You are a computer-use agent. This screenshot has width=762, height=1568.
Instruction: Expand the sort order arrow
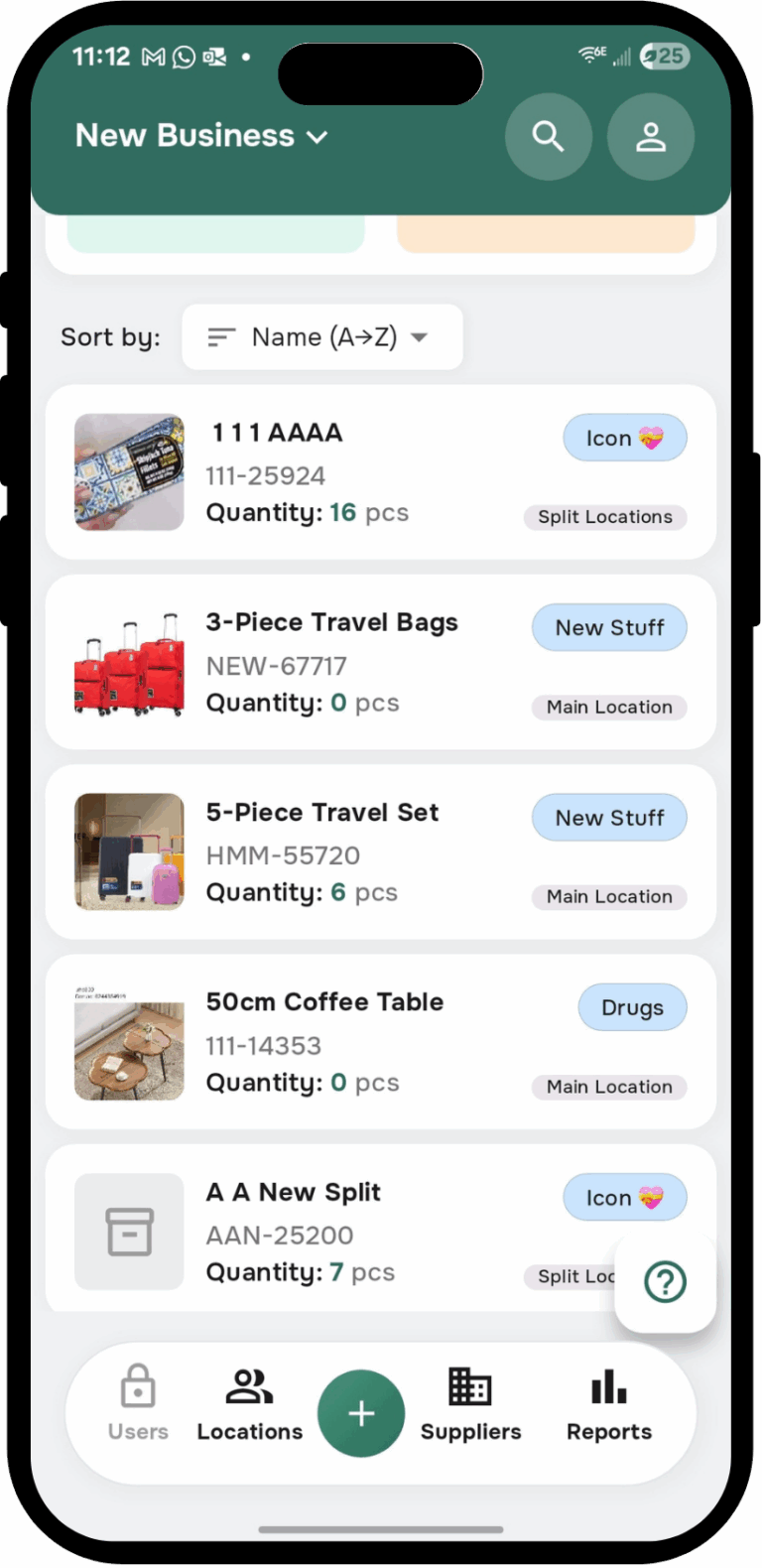(420, 337)
